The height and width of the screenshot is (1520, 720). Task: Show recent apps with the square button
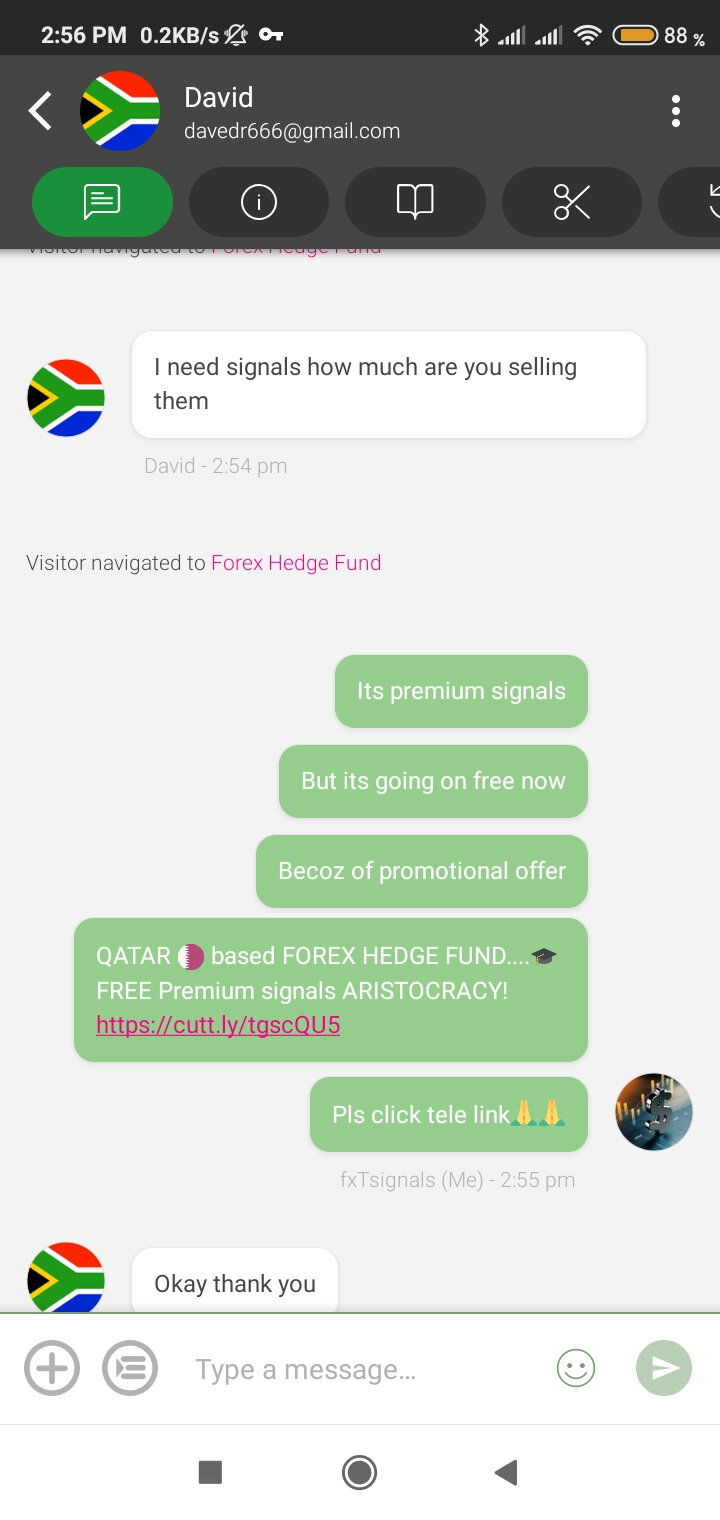click(x=210, y=1472)
